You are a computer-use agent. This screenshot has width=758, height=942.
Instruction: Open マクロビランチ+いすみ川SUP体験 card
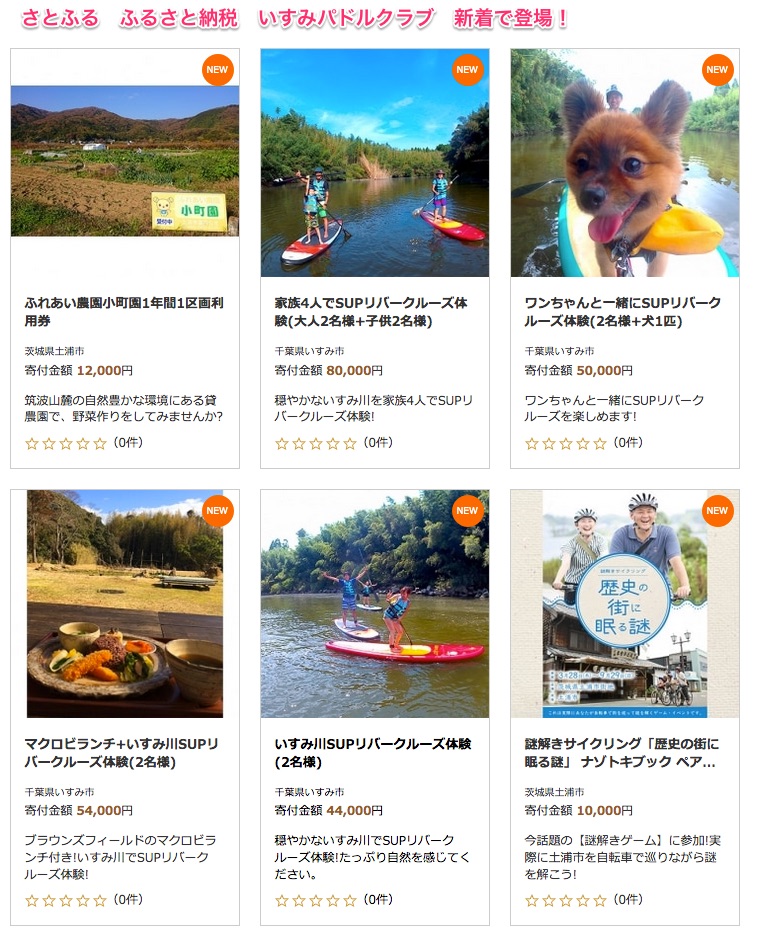point(124,752)
